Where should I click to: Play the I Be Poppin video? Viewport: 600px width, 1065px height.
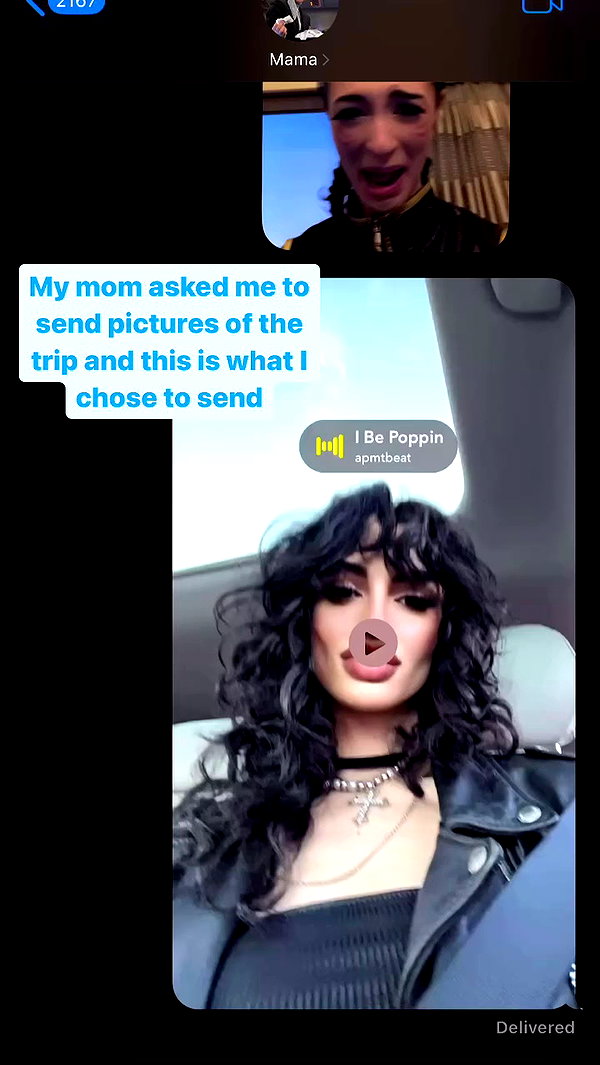click(x=373, y=643)
